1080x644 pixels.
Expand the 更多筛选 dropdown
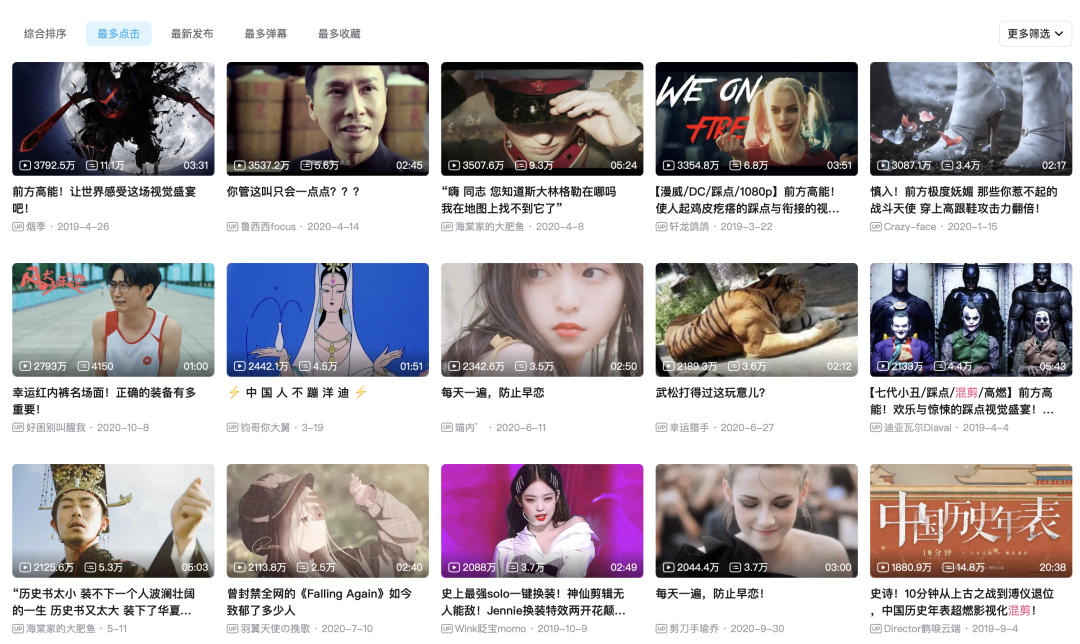click(1035, 34)
